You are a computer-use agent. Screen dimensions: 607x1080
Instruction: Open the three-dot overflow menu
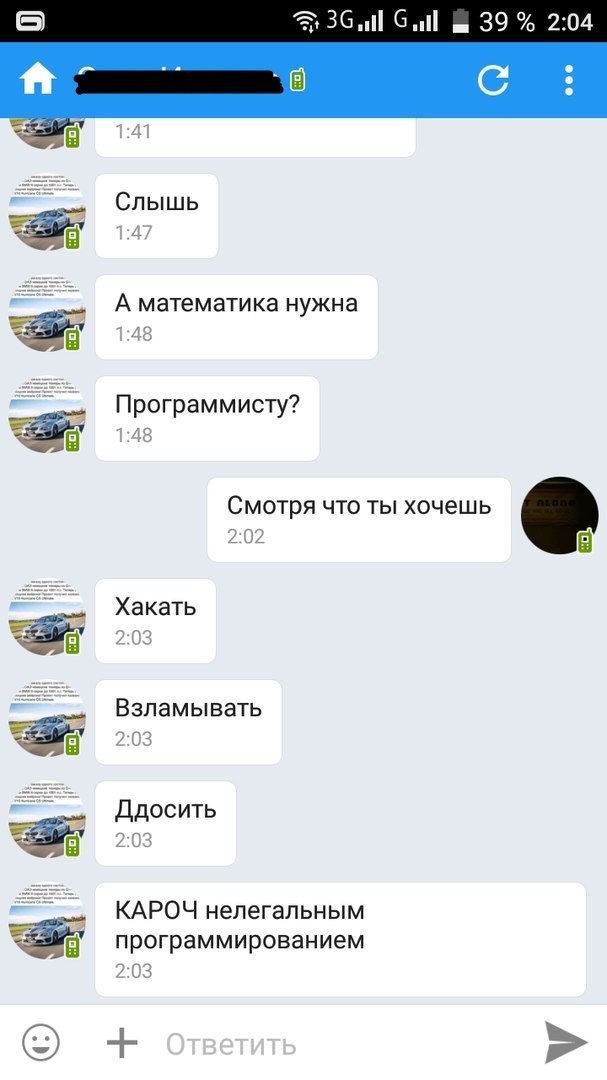[x=568, y=79]
